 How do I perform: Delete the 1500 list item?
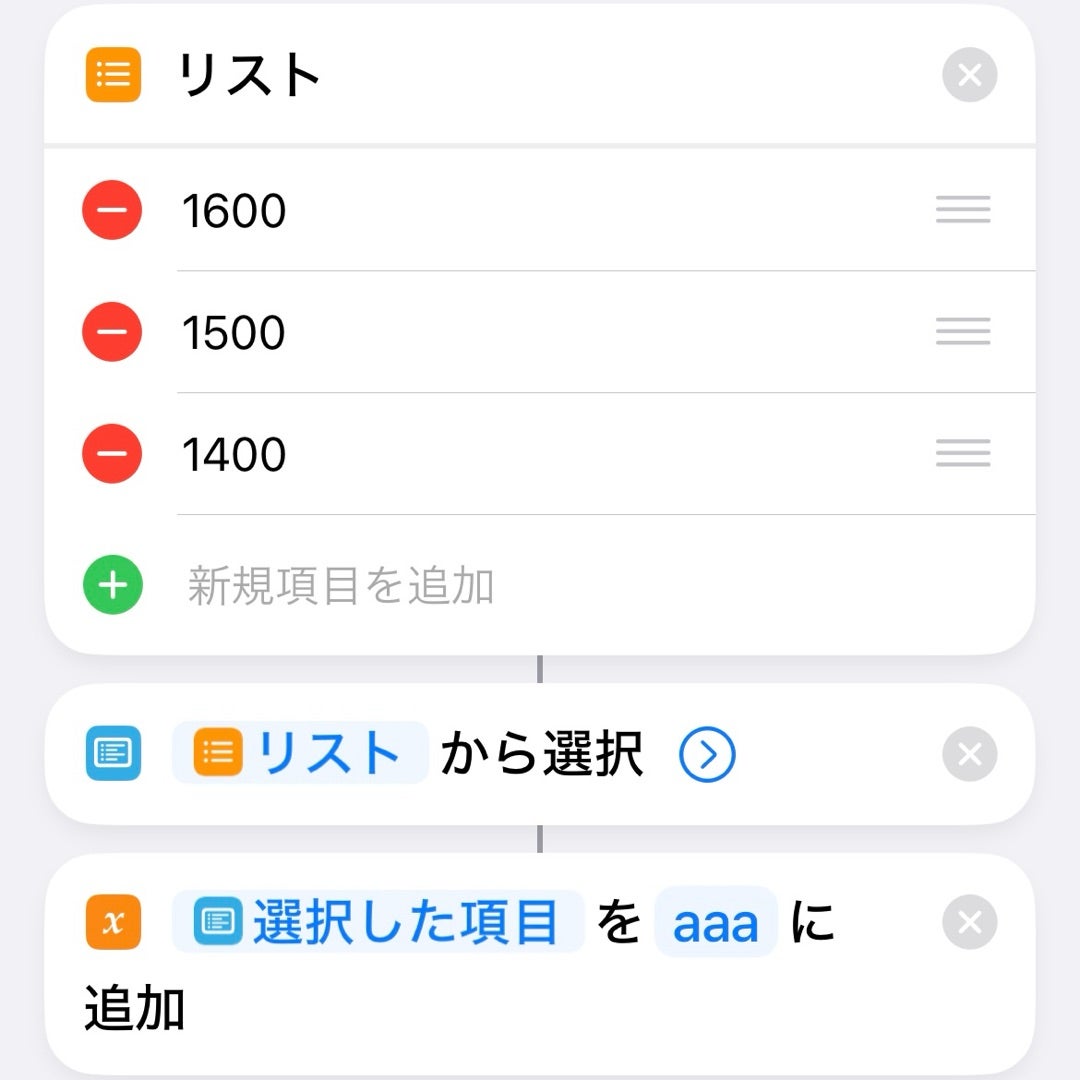[112, 332]
